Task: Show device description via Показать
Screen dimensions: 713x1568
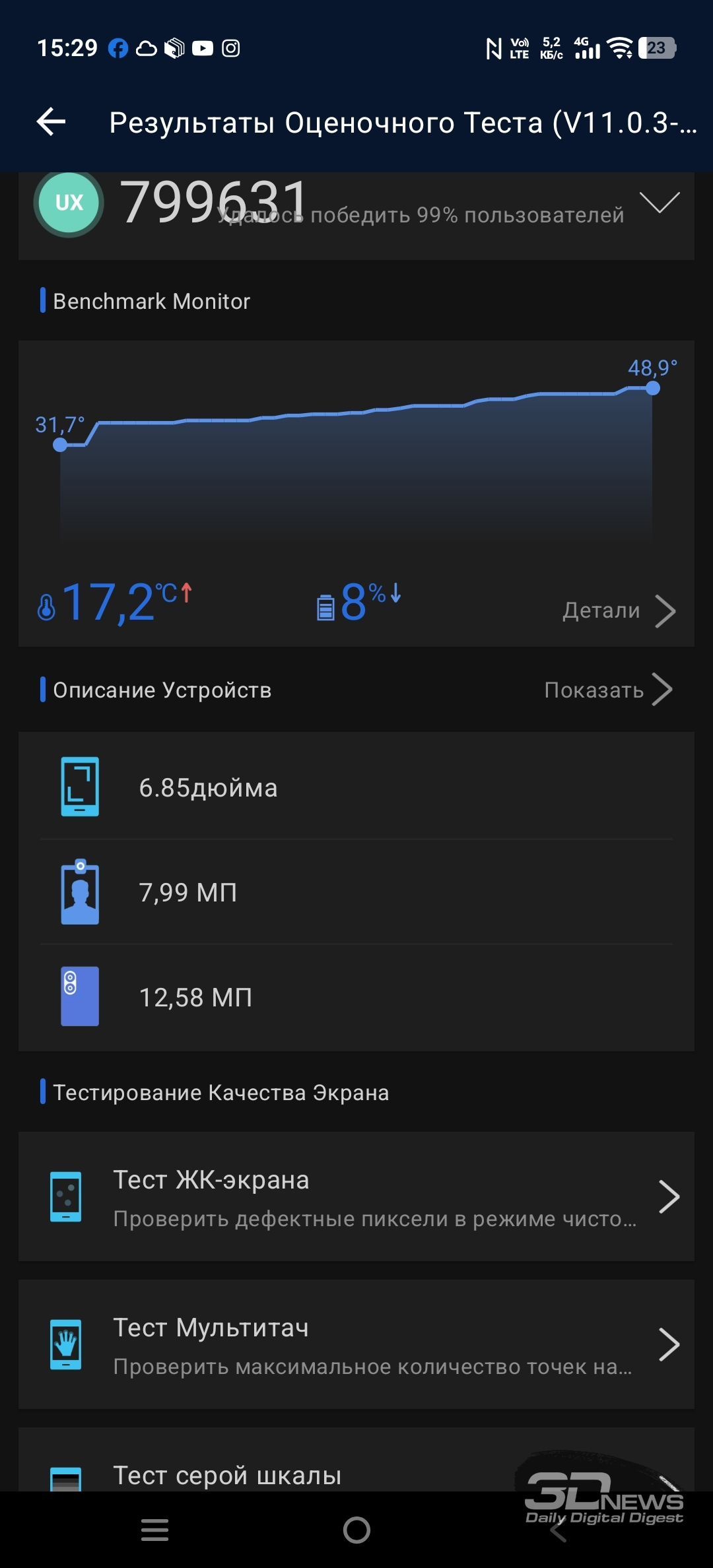Action: pyautogui.click(x=607, y=690)
